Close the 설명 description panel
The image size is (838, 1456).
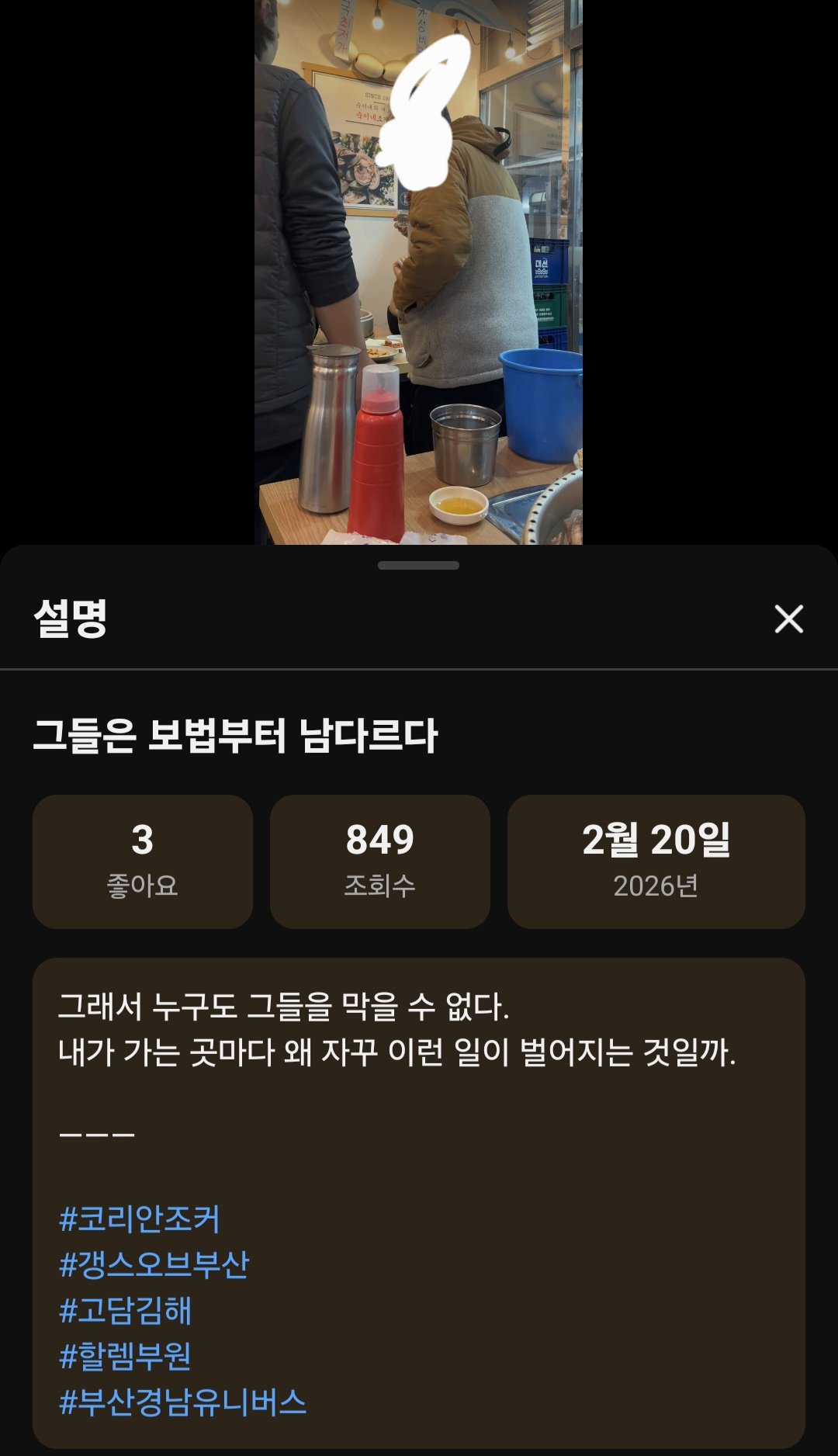(x=788, y=619)
